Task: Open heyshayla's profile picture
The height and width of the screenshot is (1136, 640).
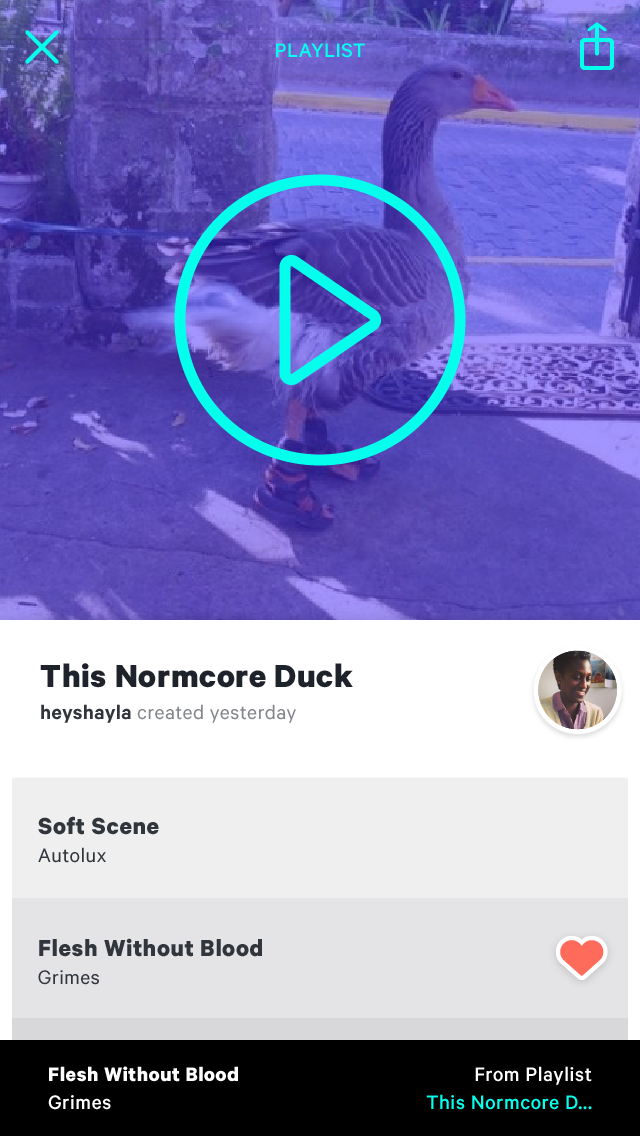Action: click(x=577, y=691)
